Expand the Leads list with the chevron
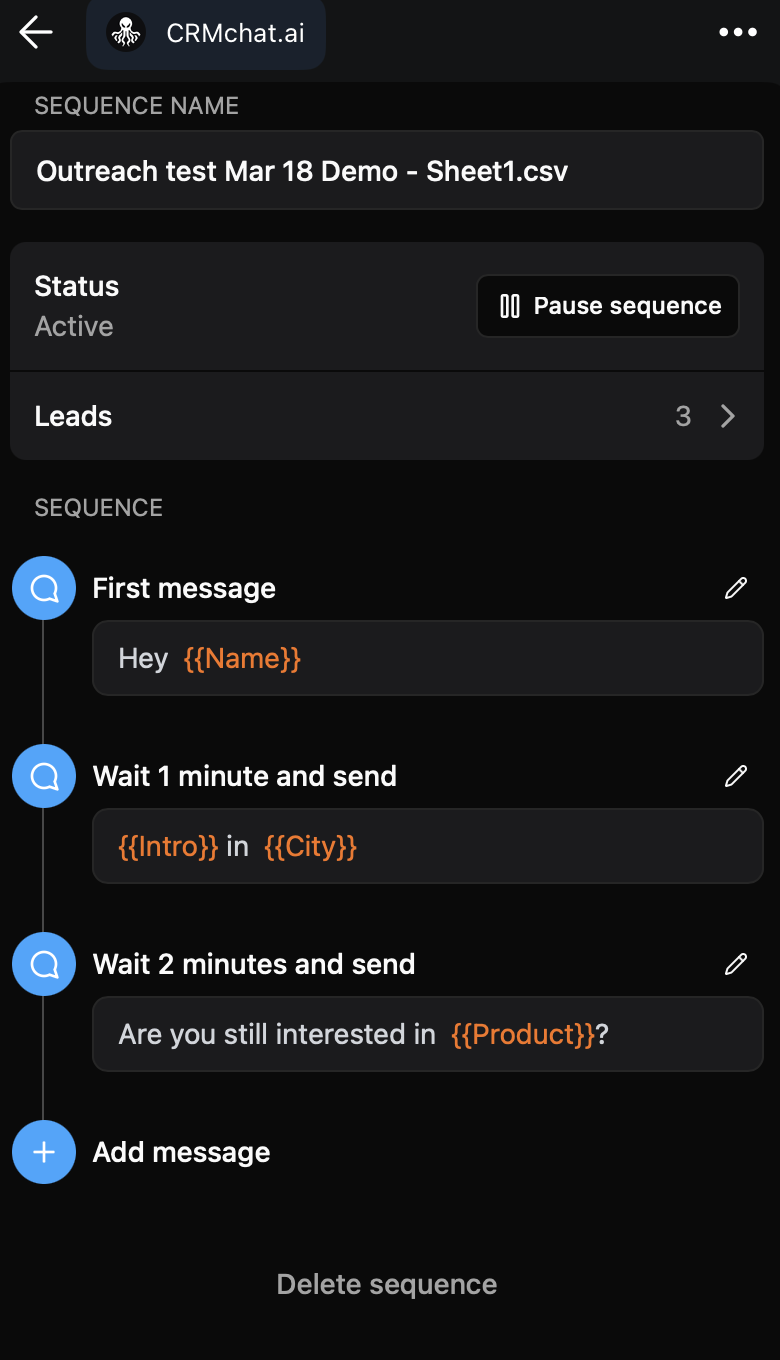The width and height of the screenshot is (780, 1360). 728,416
